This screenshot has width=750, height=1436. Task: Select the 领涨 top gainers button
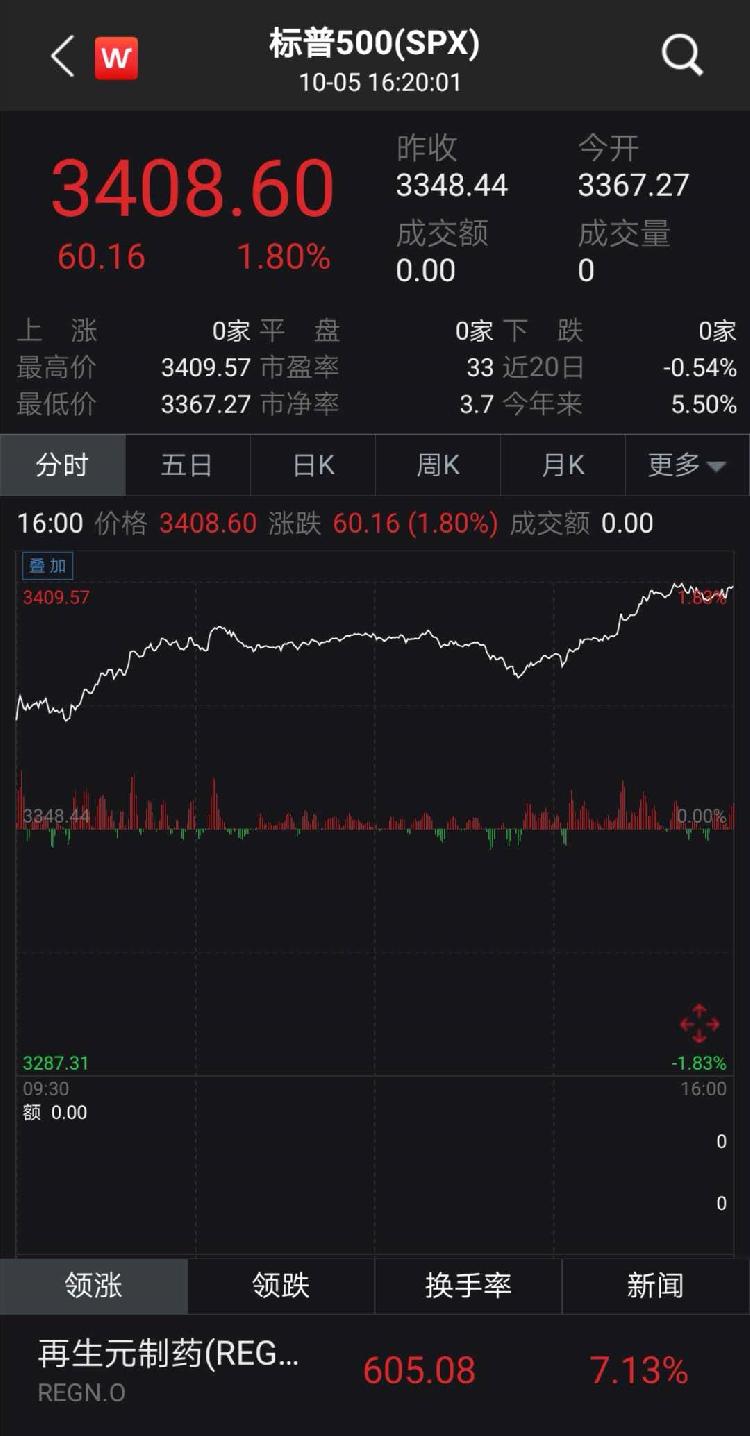93,1287
